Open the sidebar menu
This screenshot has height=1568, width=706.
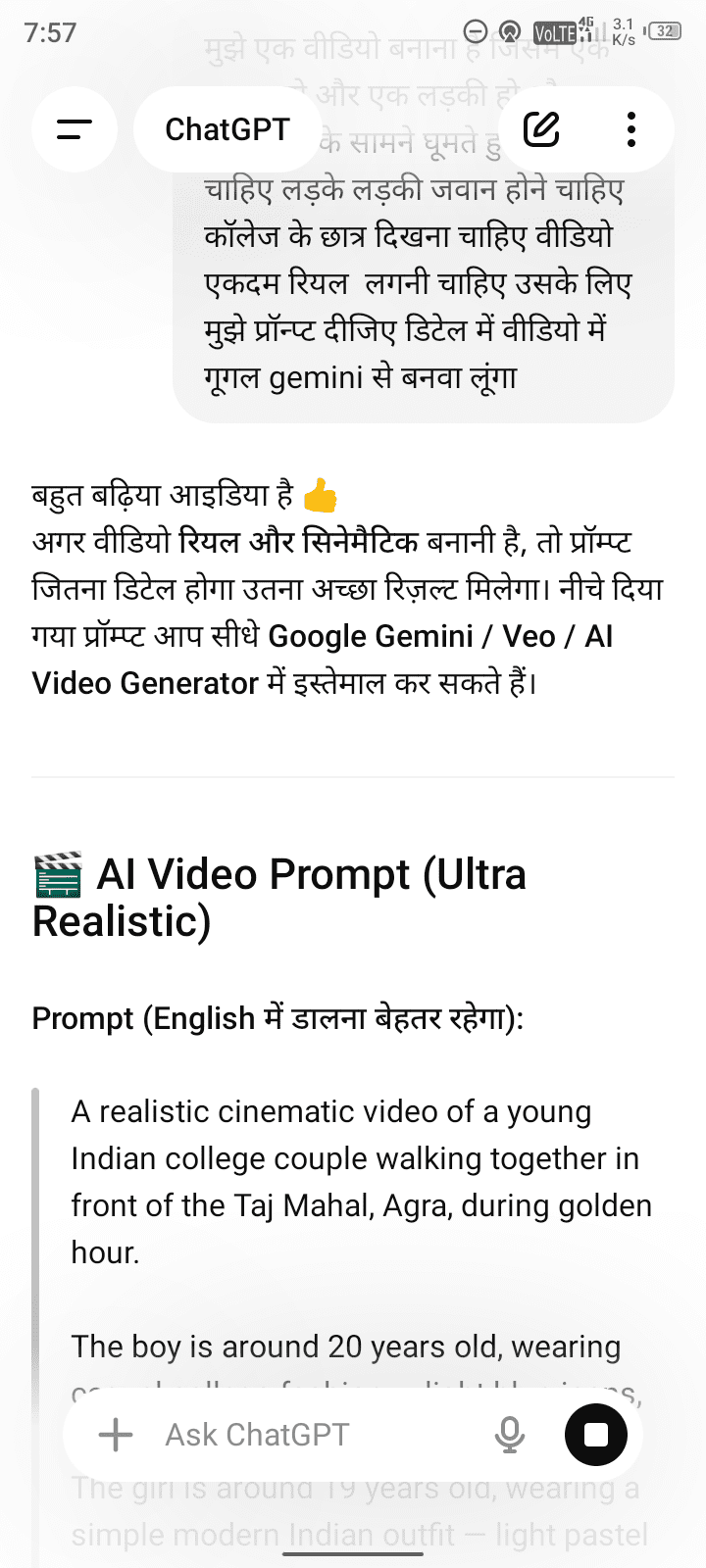tap(75, 129)
